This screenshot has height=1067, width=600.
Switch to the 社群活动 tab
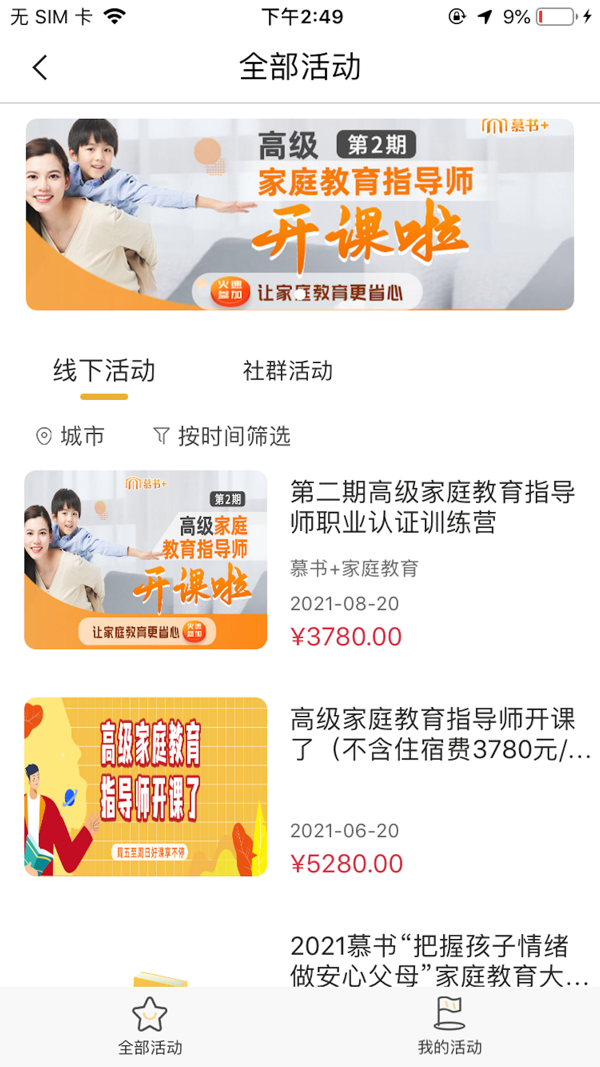pyautogui.click(x=288, y=372)
